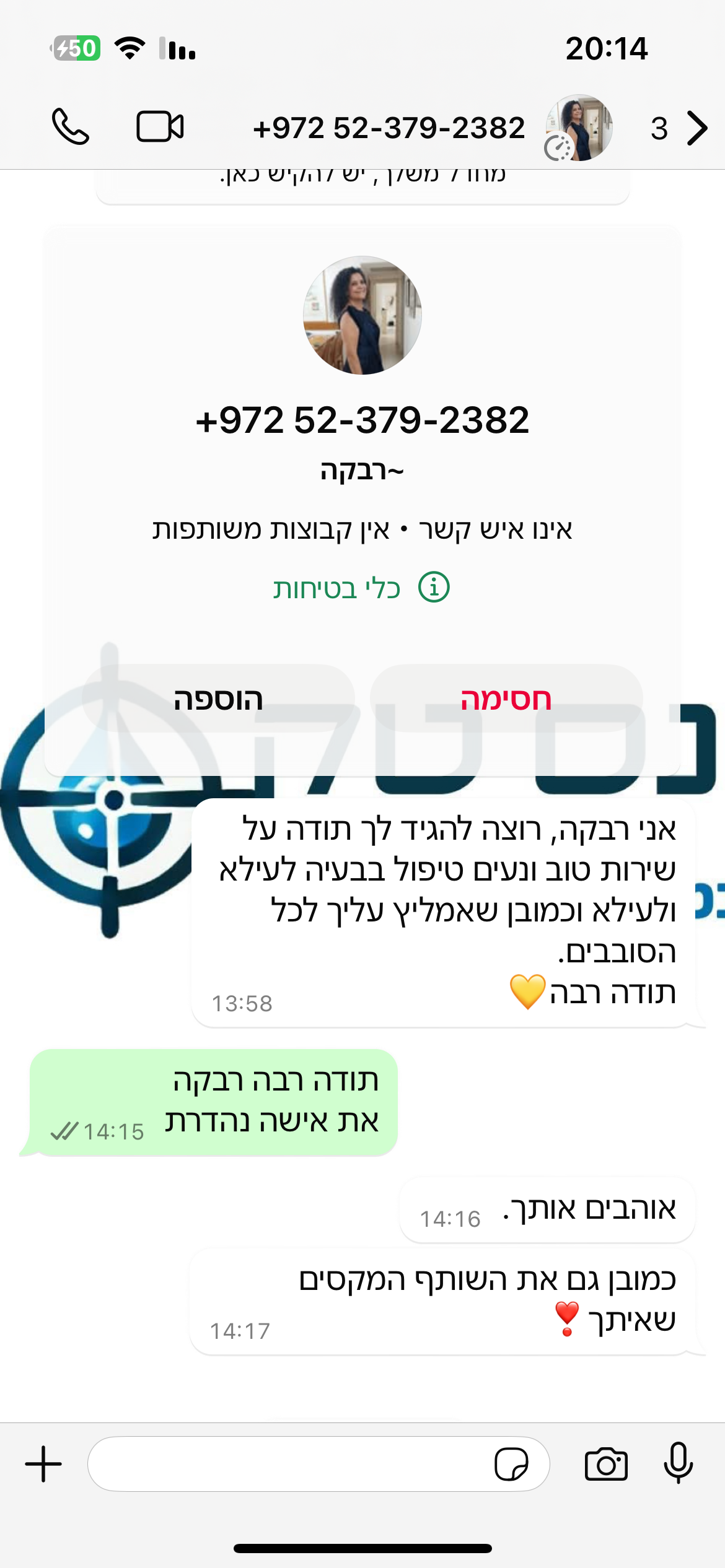Record a voice message with the microphone

pyautogui.click(x=678, y=1463)
